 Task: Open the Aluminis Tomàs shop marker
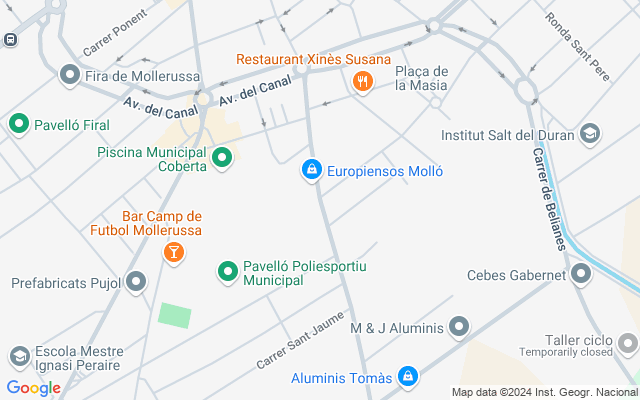tap(407, 377)
